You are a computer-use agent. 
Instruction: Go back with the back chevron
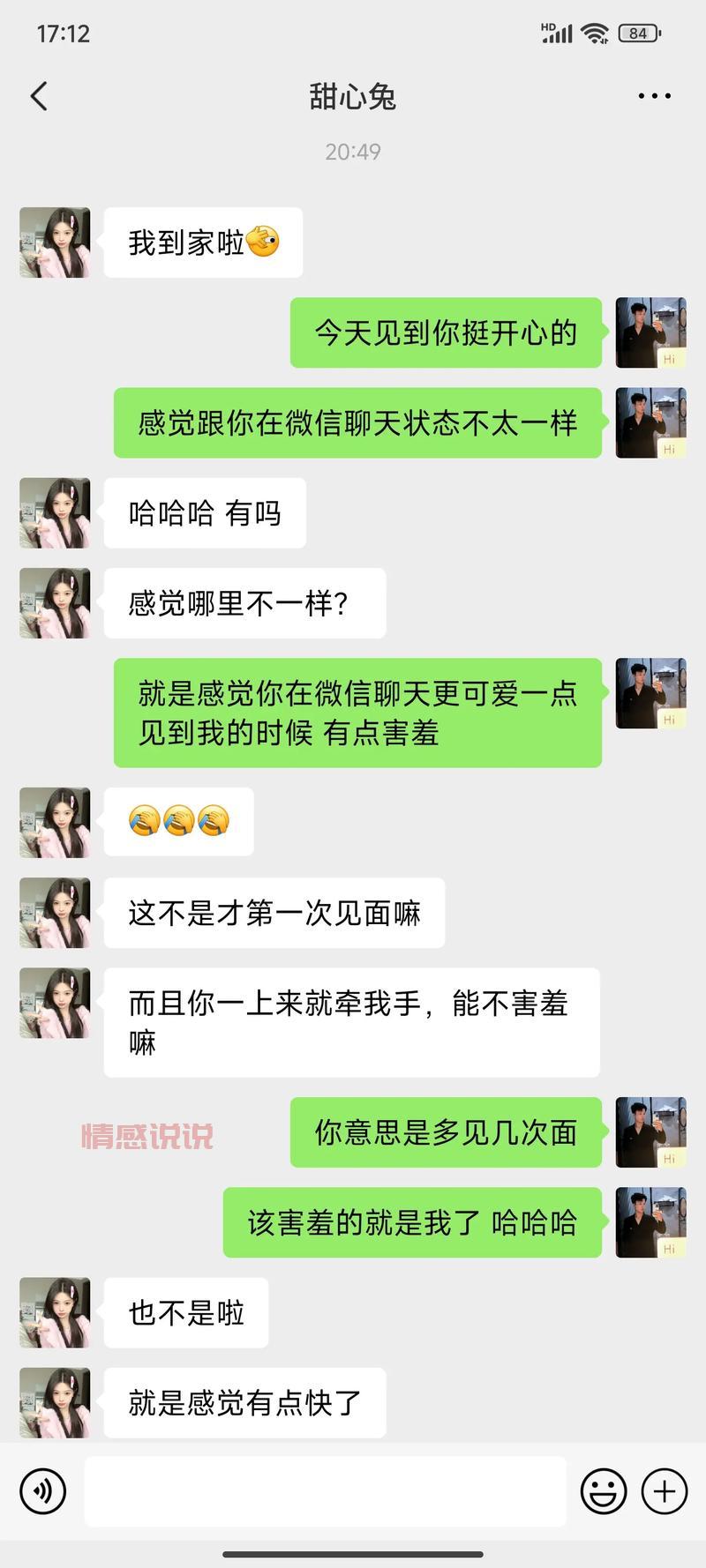[x=39, y=95]
